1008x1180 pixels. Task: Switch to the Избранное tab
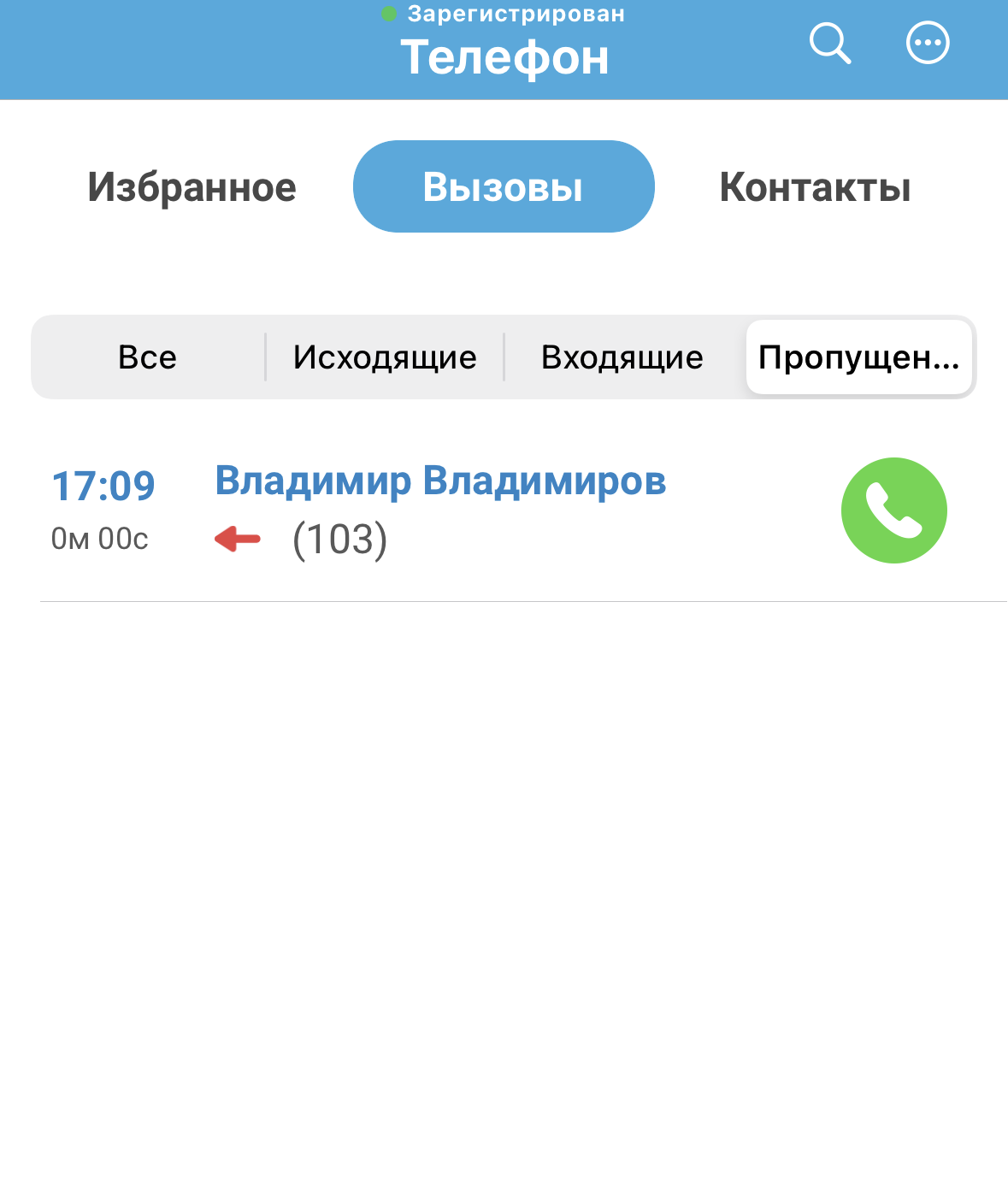(192, 187)
